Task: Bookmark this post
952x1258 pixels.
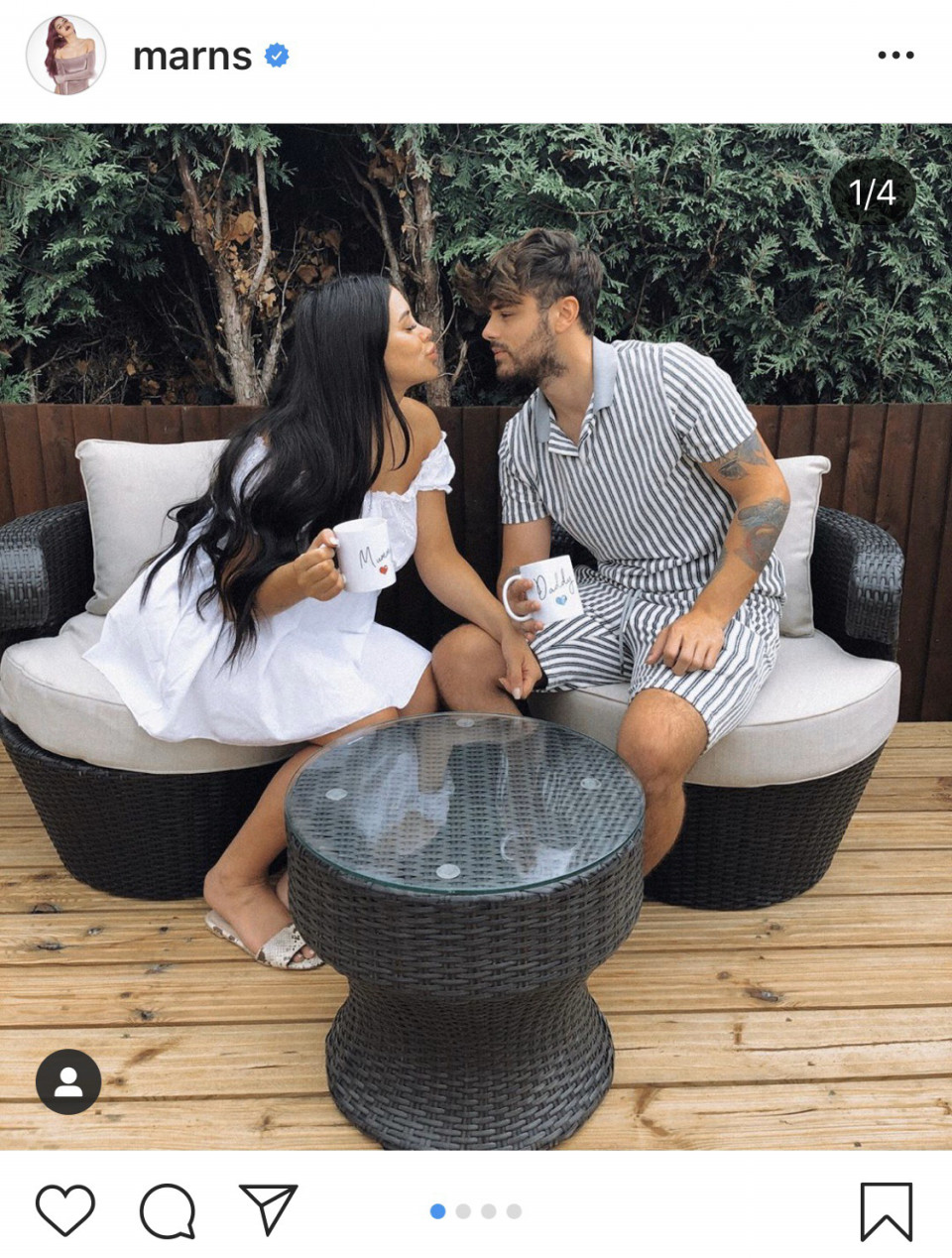Action: click(x=886, y=1210)
